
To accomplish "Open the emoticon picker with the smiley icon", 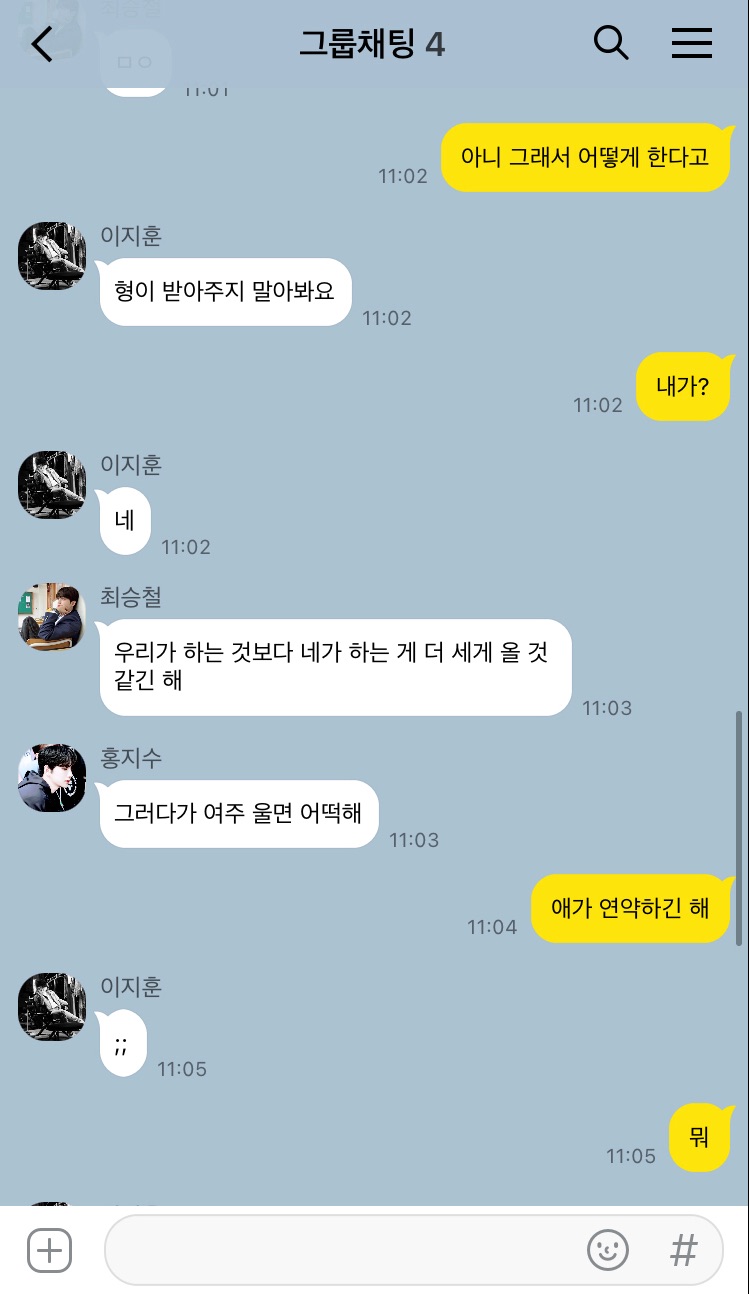I will tap(608, 1250).
